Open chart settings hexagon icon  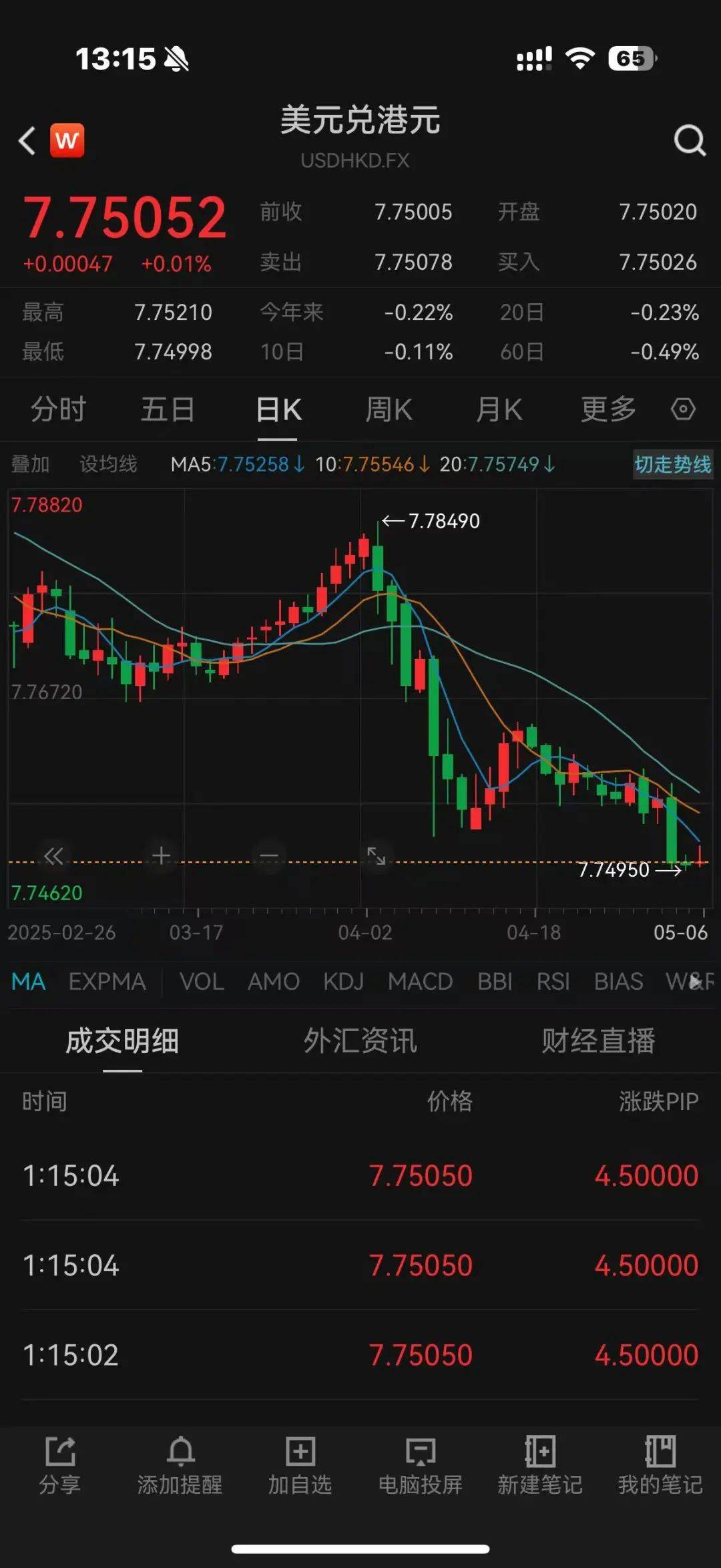[x=683, y=409]
